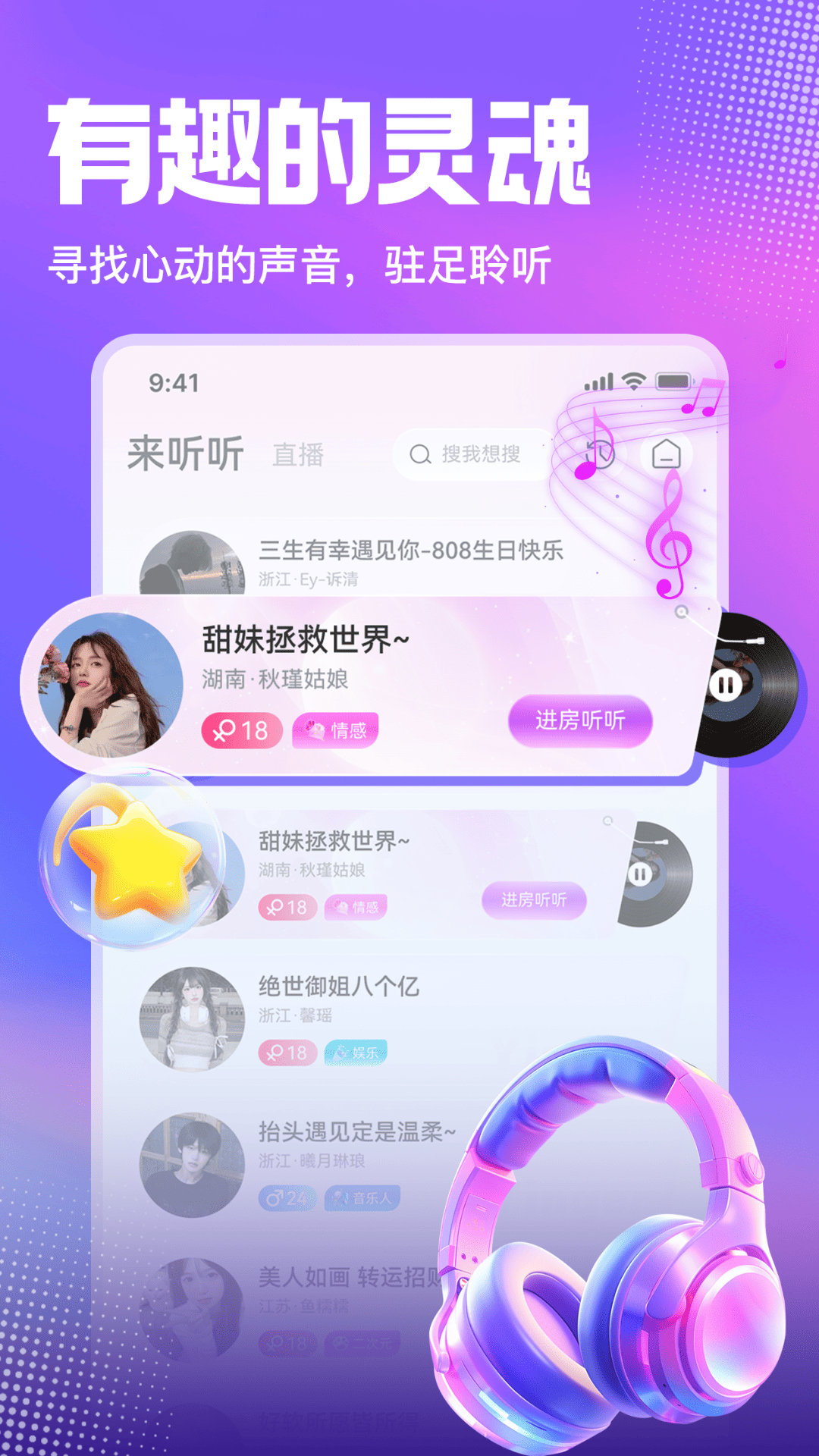The height and width of the screenshot is (1456, 819).
Task: Pause playback on the second vinyl record
Action: 639,872
